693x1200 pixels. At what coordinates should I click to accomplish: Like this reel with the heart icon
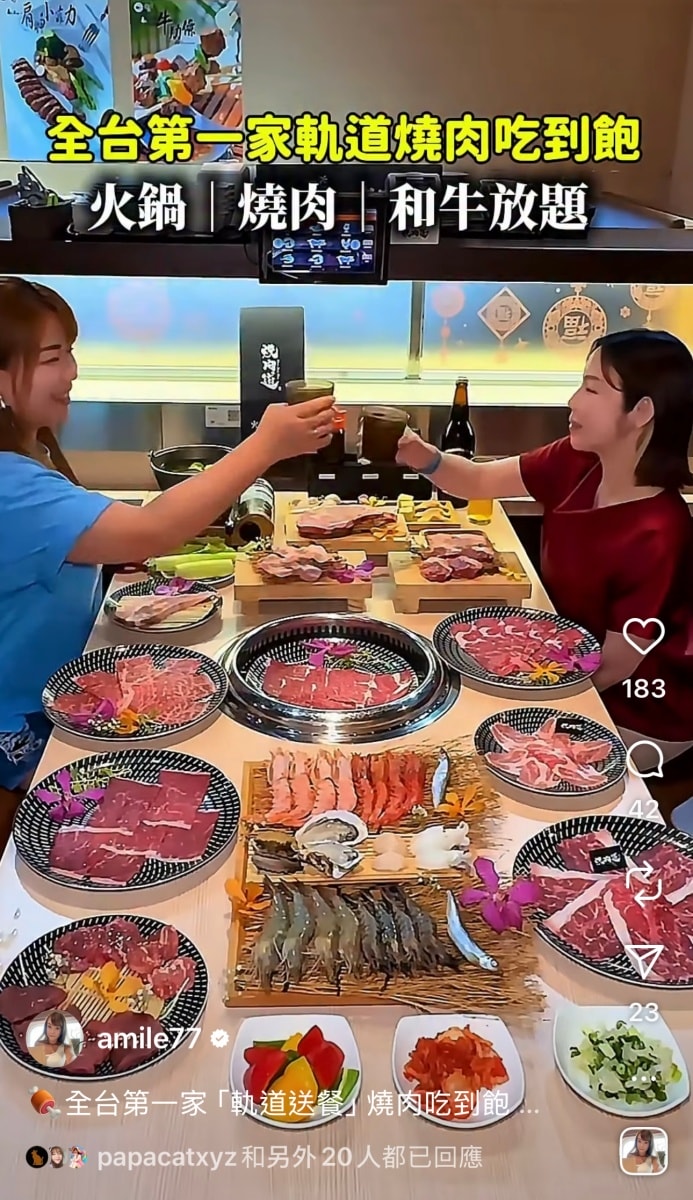point(643,637)
